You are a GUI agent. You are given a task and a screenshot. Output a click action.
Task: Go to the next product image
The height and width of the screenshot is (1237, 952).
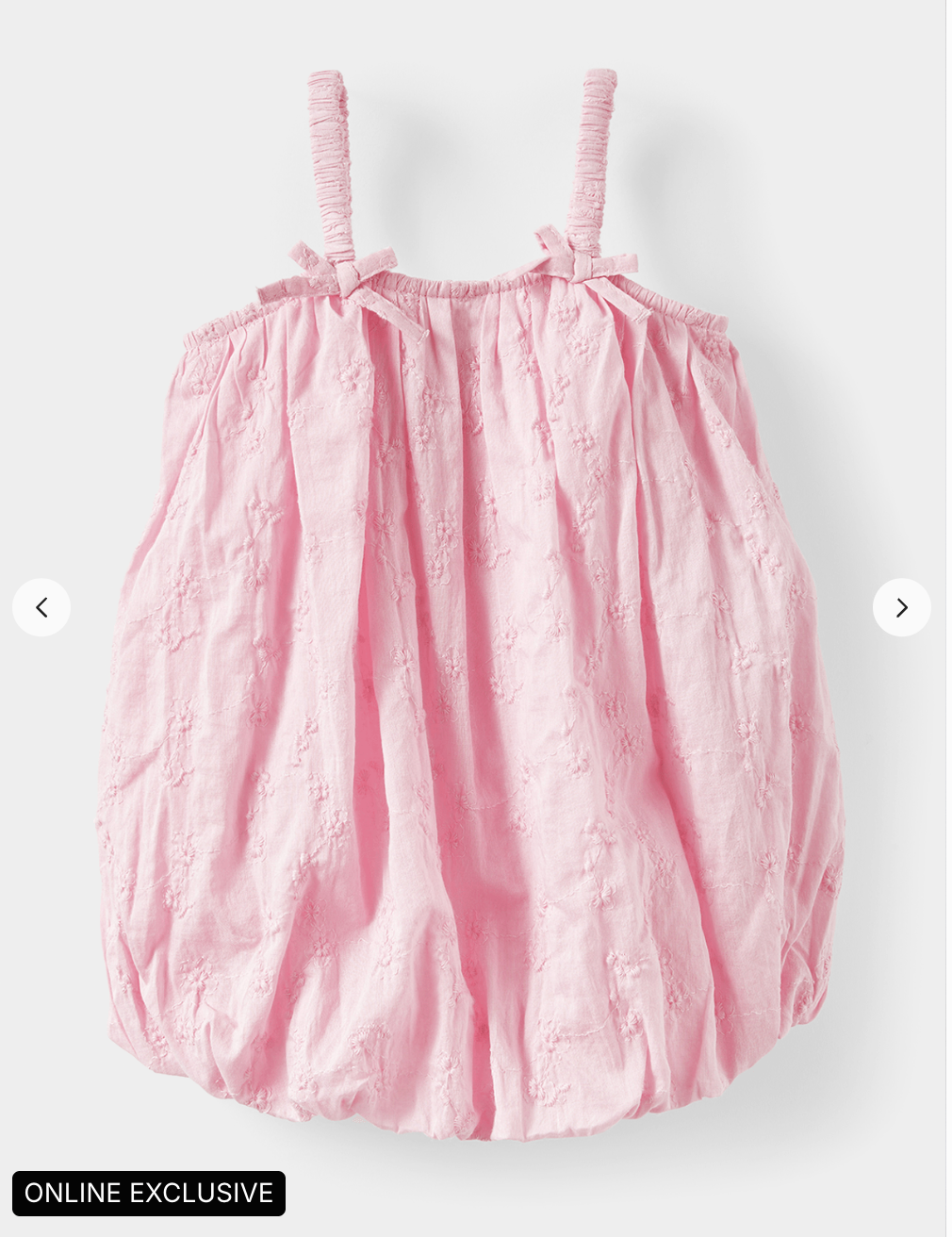tap(901, 607)
